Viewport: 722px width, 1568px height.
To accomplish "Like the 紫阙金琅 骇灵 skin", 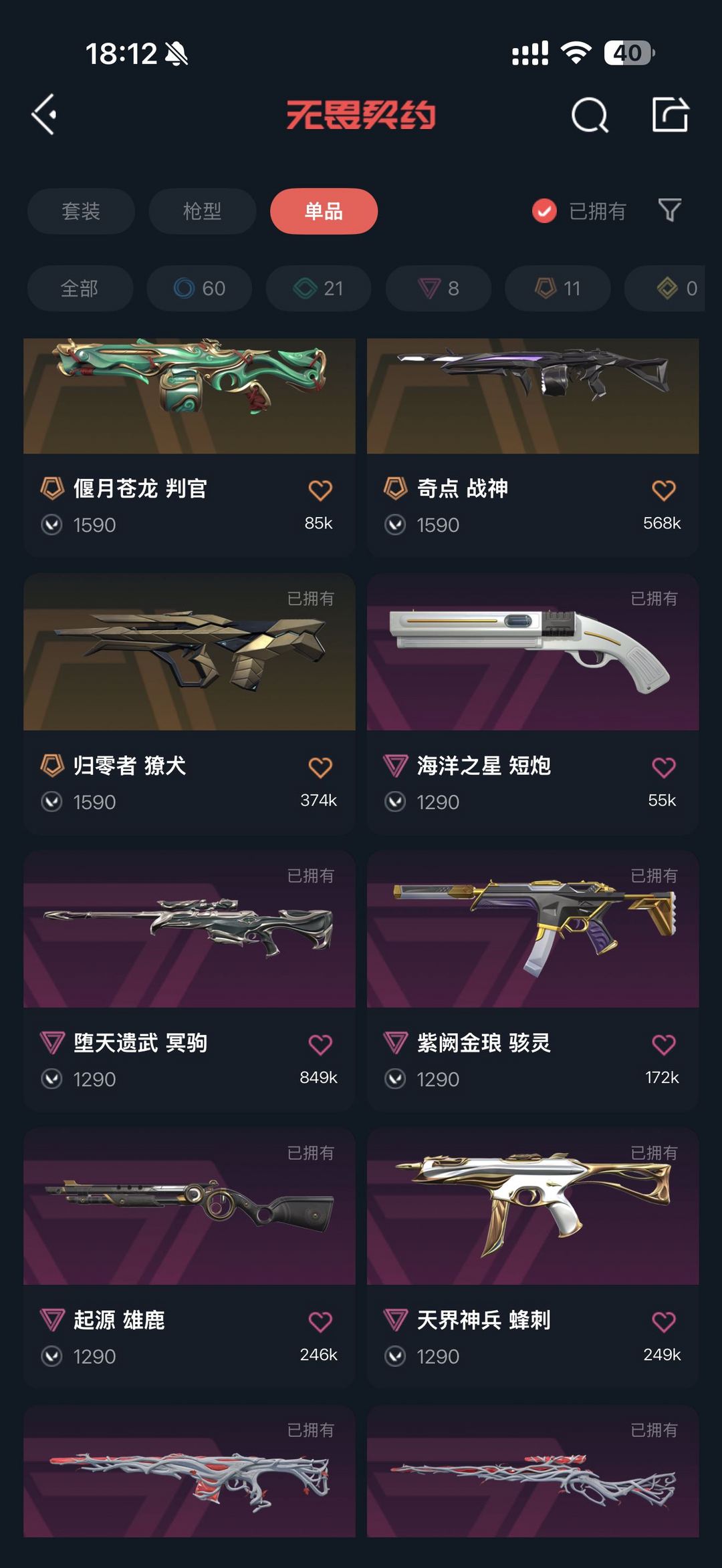I will (x=664, y=1044).
